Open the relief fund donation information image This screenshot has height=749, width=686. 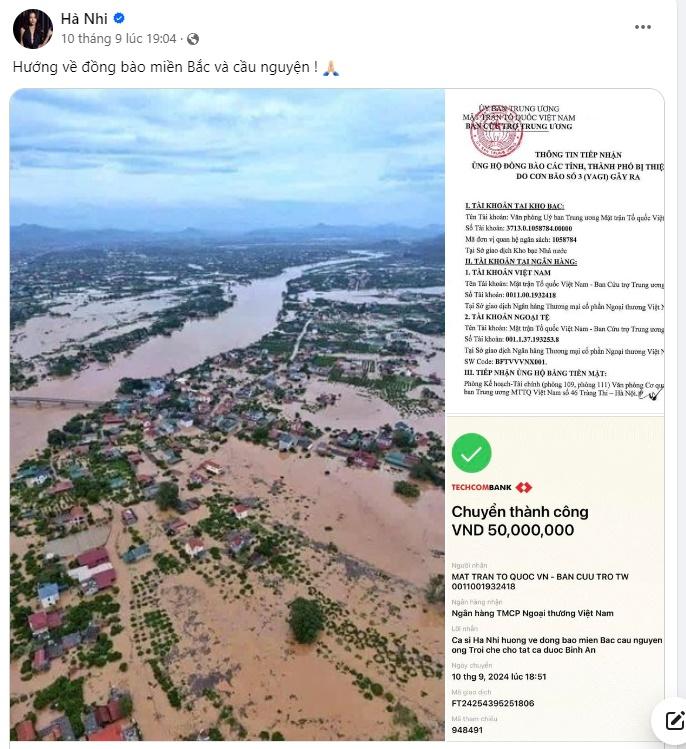coord(554,250)
